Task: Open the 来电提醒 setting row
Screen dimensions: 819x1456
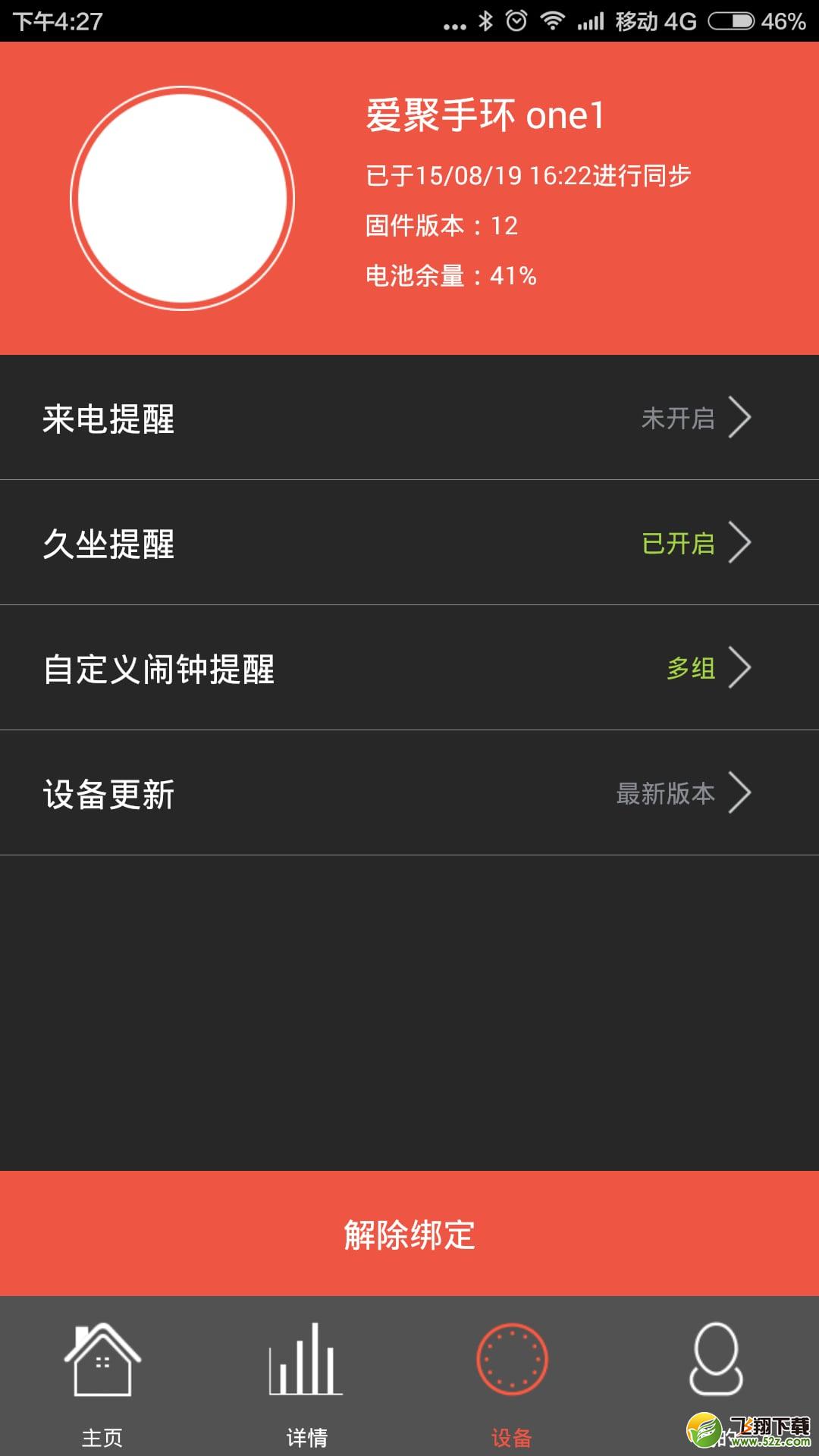Action: coord(409,418)
